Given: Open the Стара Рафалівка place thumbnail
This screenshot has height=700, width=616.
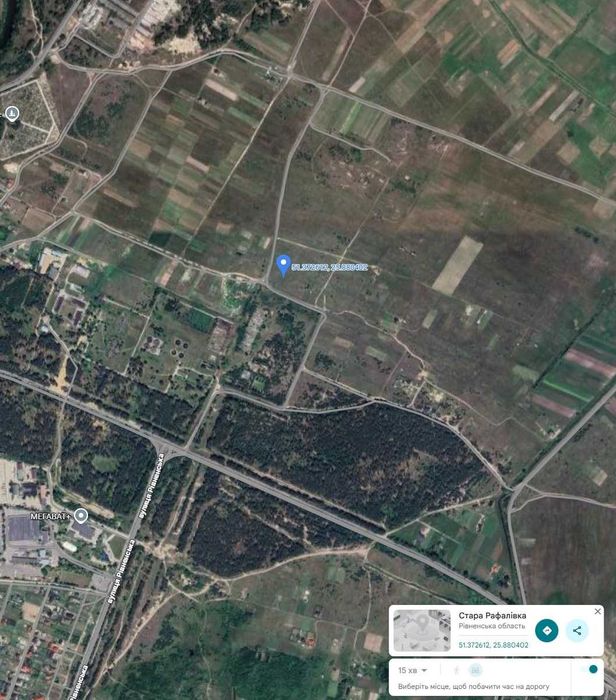Looking at the screenshot, I should (x=422, y=630).
